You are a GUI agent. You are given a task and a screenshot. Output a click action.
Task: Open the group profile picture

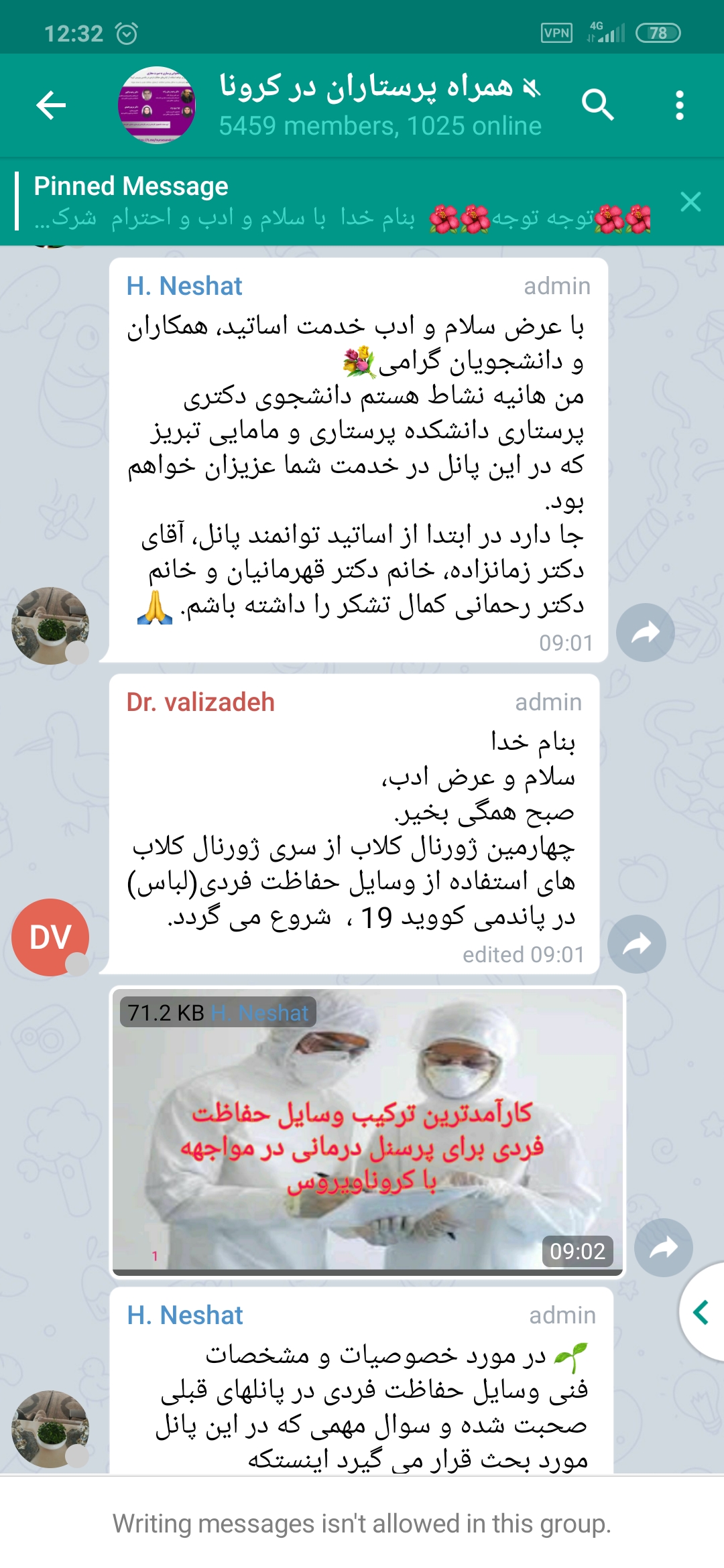pos(157,105)
